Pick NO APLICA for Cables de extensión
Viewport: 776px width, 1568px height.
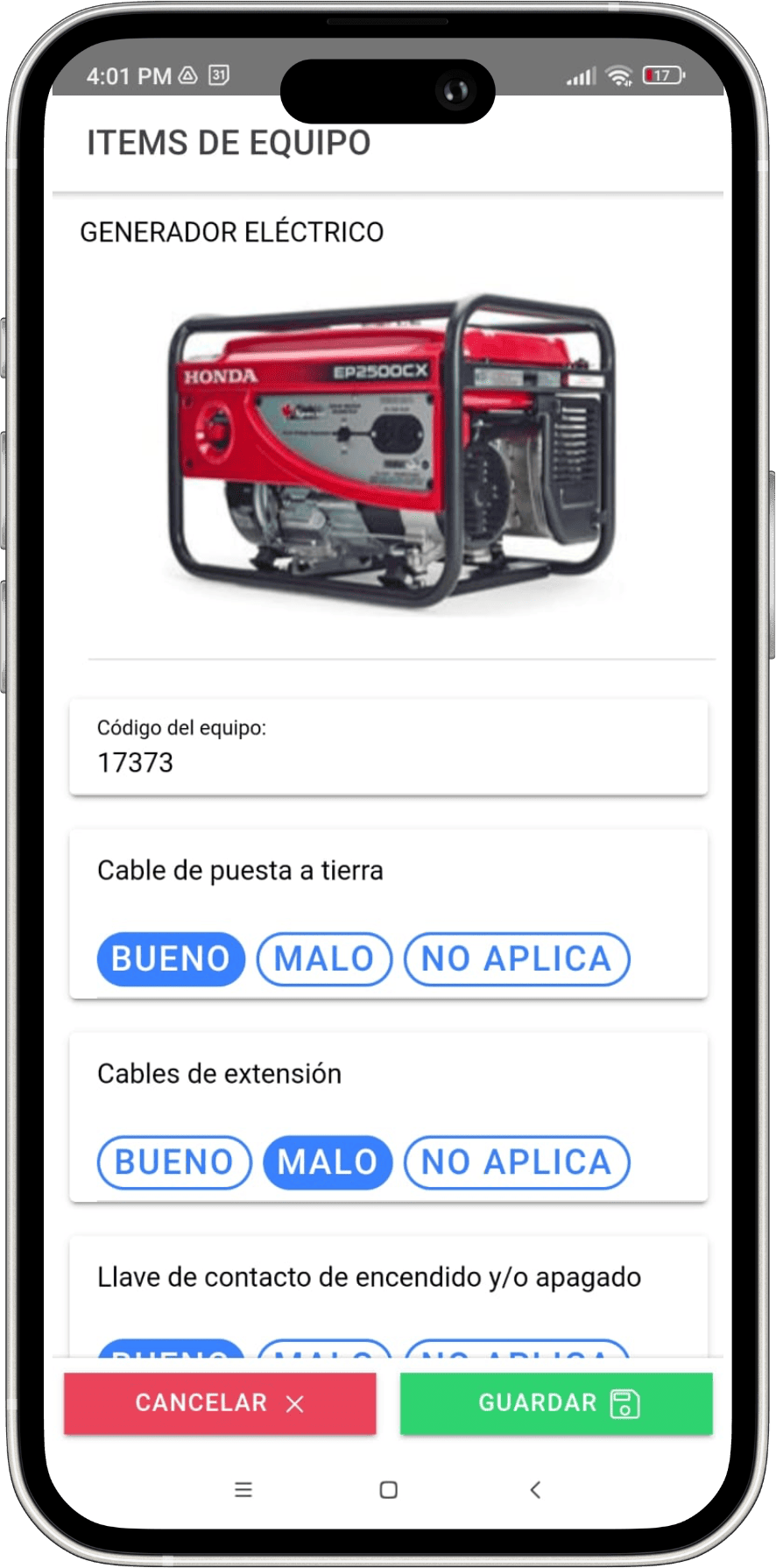[516, 1162]
